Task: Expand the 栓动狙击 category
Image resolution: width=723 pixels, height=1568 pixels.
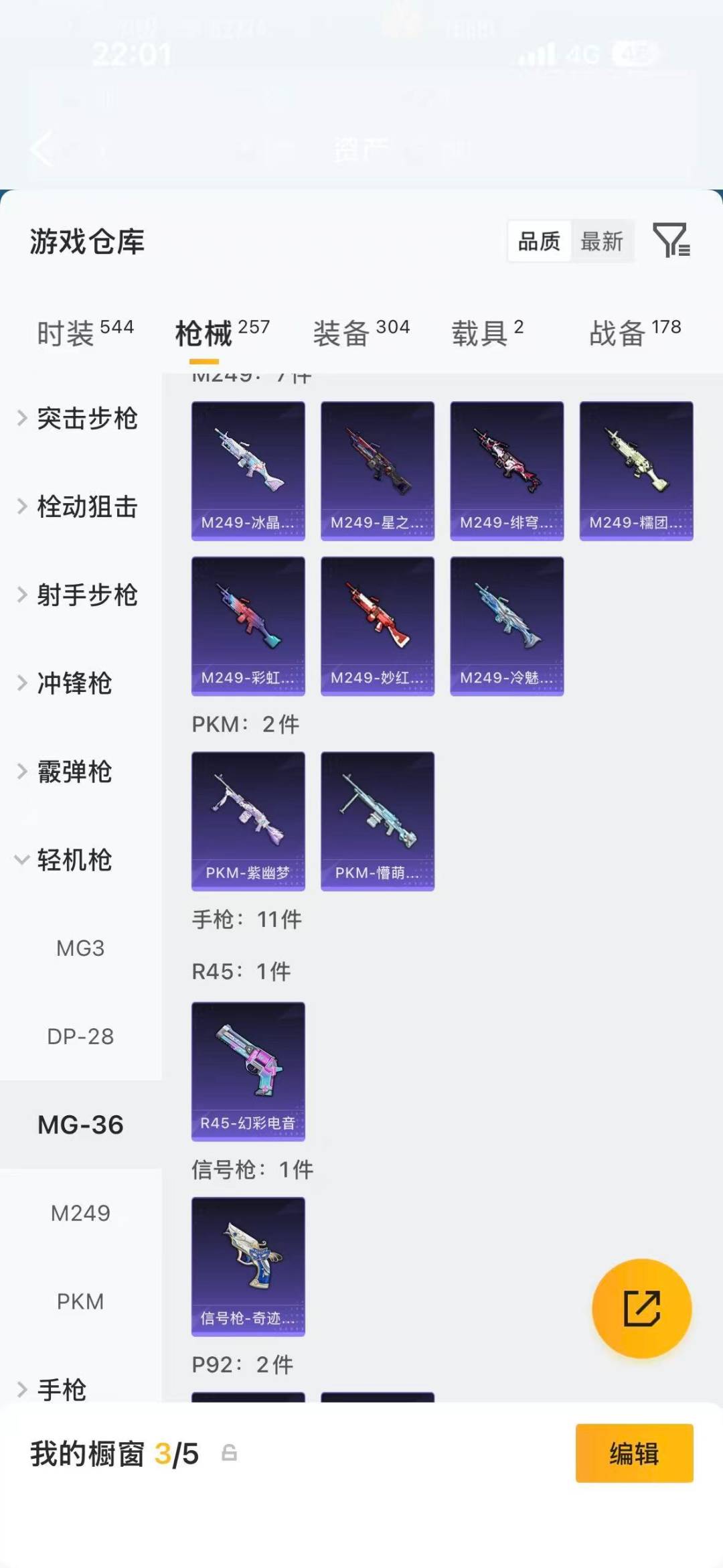Action: (87, 507)
